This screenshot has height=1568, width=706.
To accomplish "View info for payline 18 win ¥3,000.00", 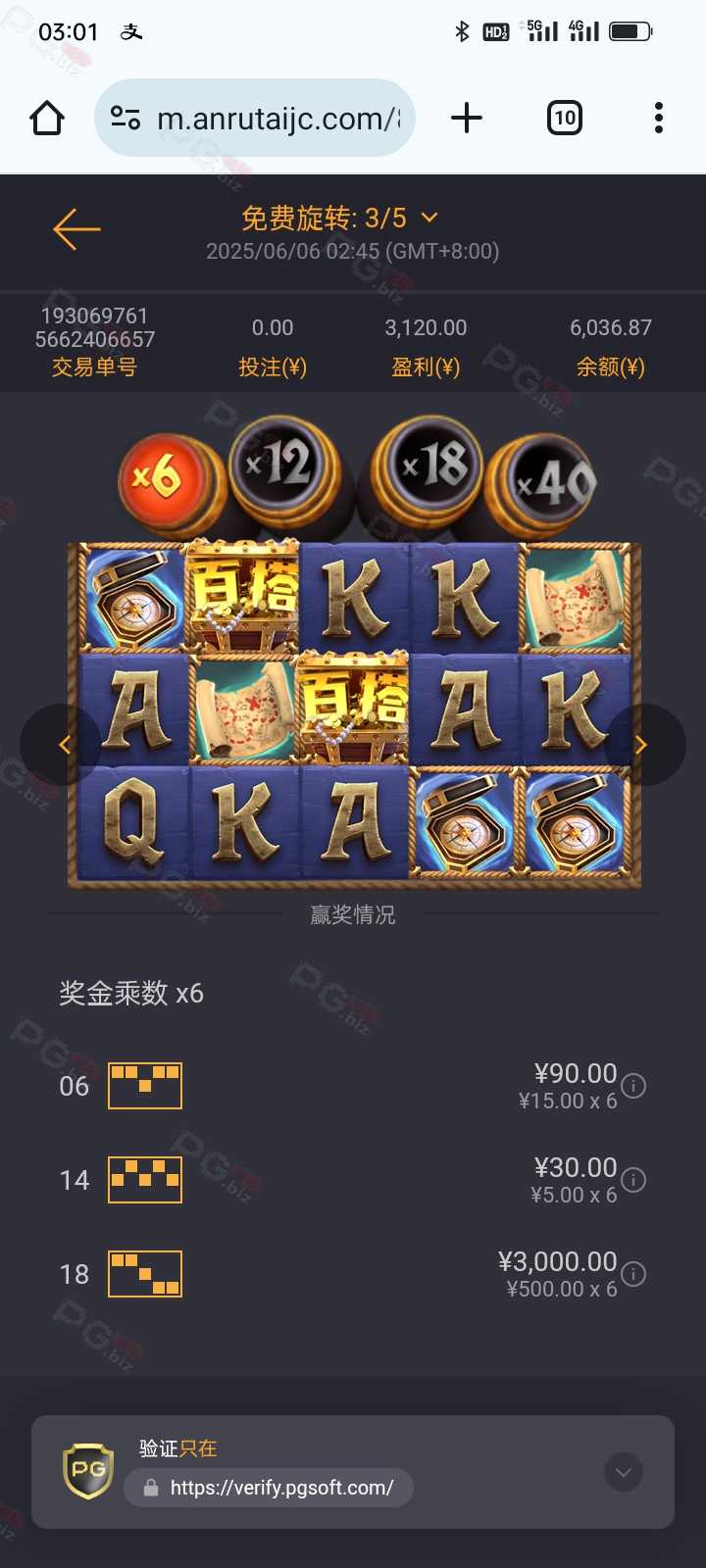I will [x=634, y=1274].
